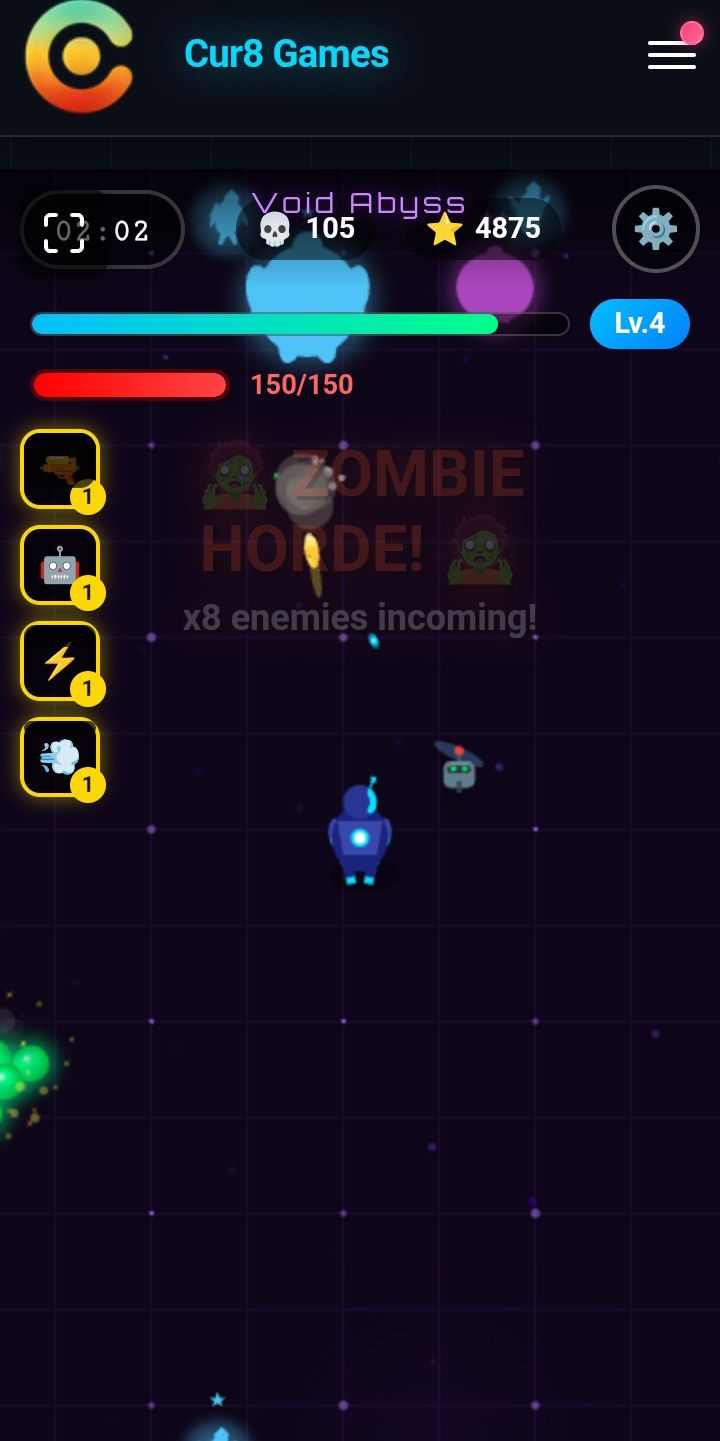
Task: Select the gun weapon slot
Action: 60,469
